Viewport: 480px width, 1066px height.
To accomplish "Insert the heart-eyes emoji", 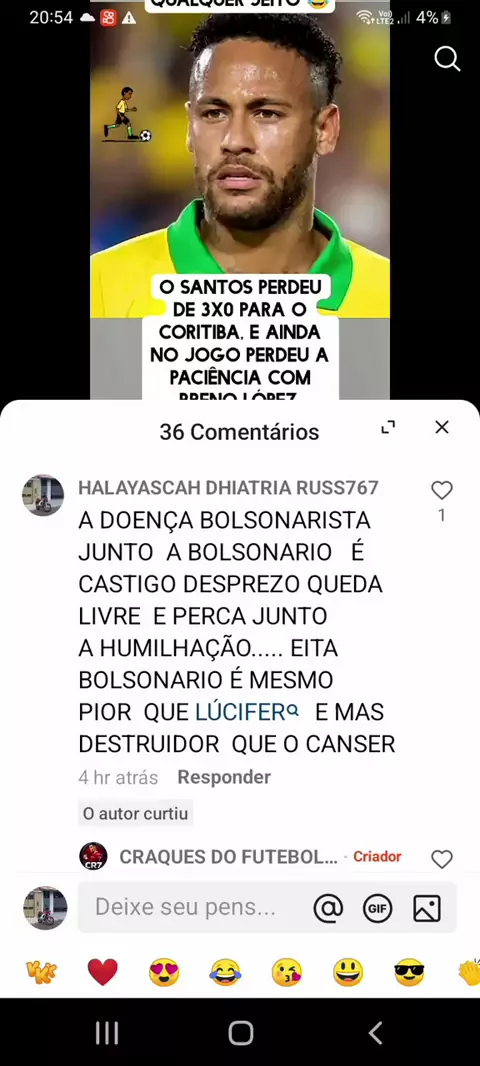I will point(164,972).
